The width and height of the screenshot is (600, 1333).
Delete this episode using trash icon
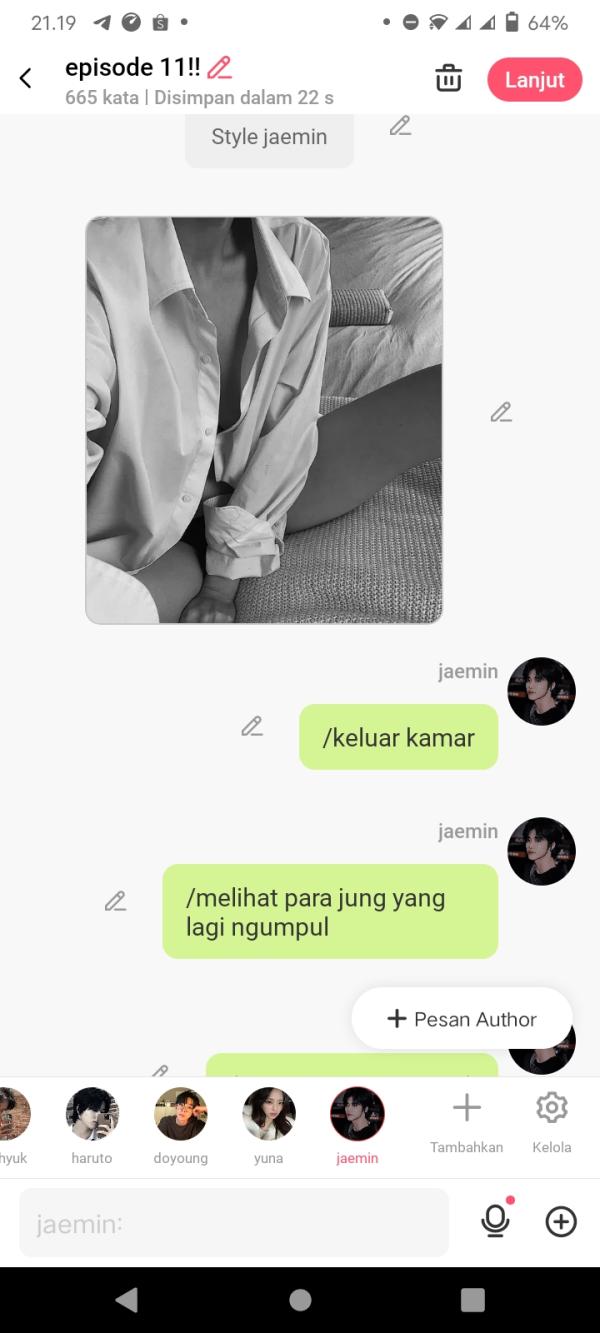pyautogui.click(x=449, y=79)
